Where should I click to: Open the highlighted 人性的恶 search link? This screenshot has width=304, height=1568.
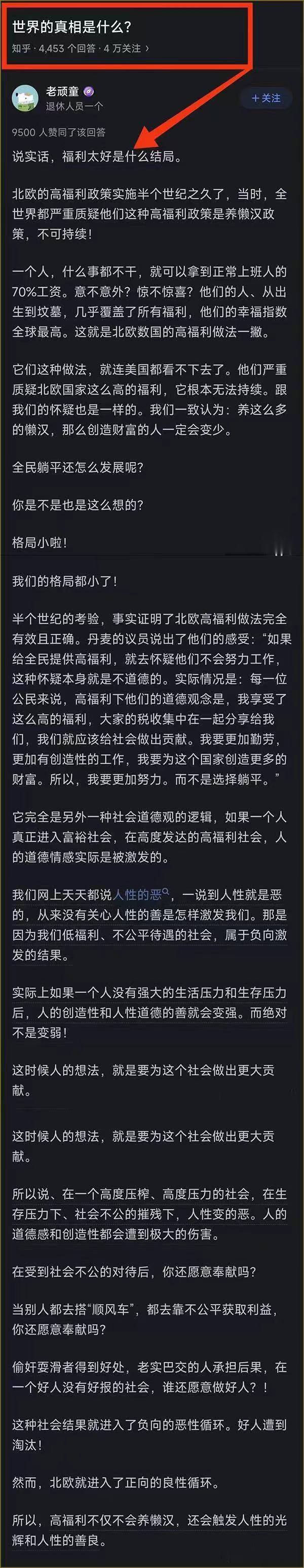[x=141, y=895]
